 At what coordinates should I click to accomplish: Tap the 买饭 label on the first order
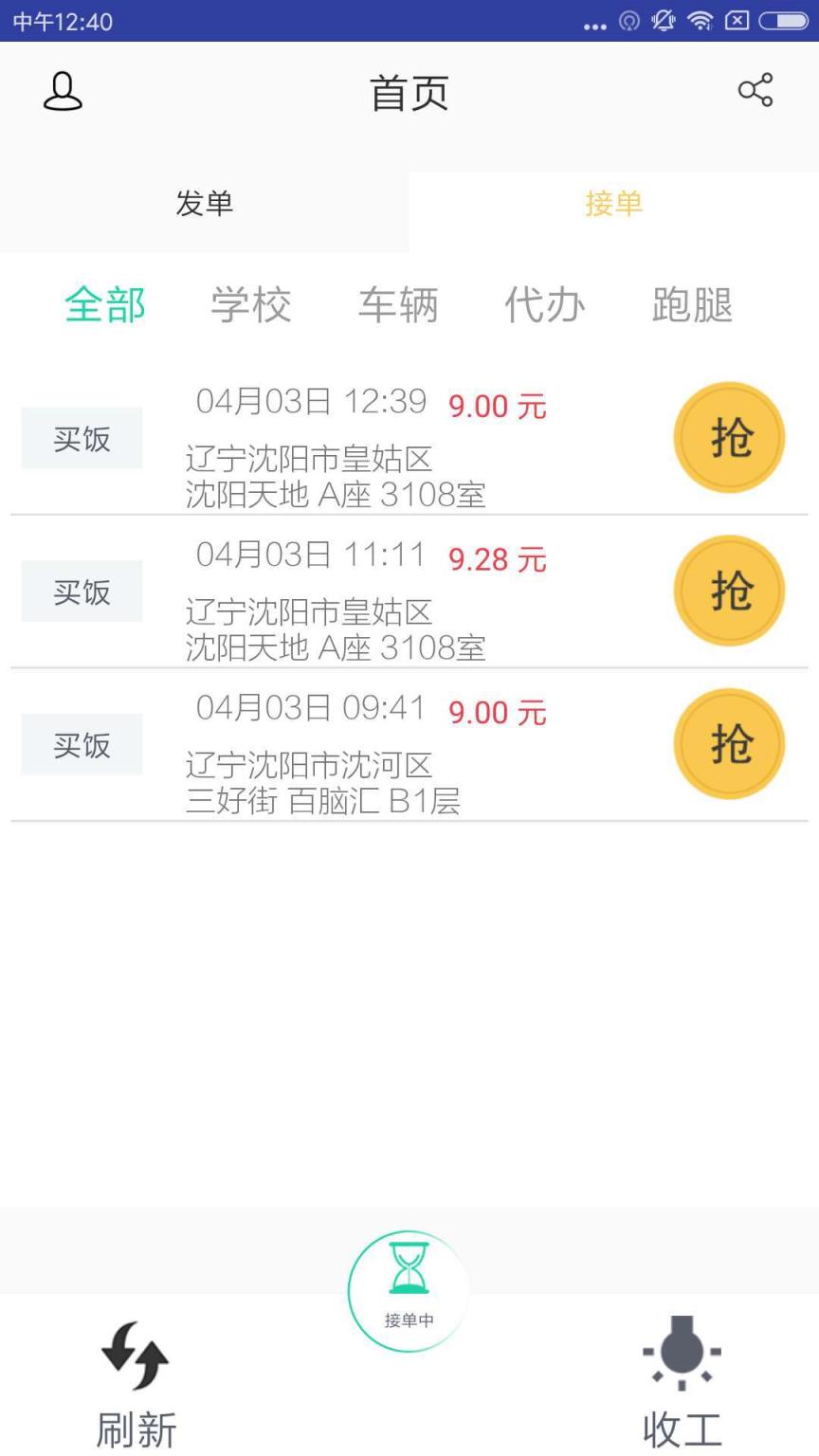pos(81,437)
